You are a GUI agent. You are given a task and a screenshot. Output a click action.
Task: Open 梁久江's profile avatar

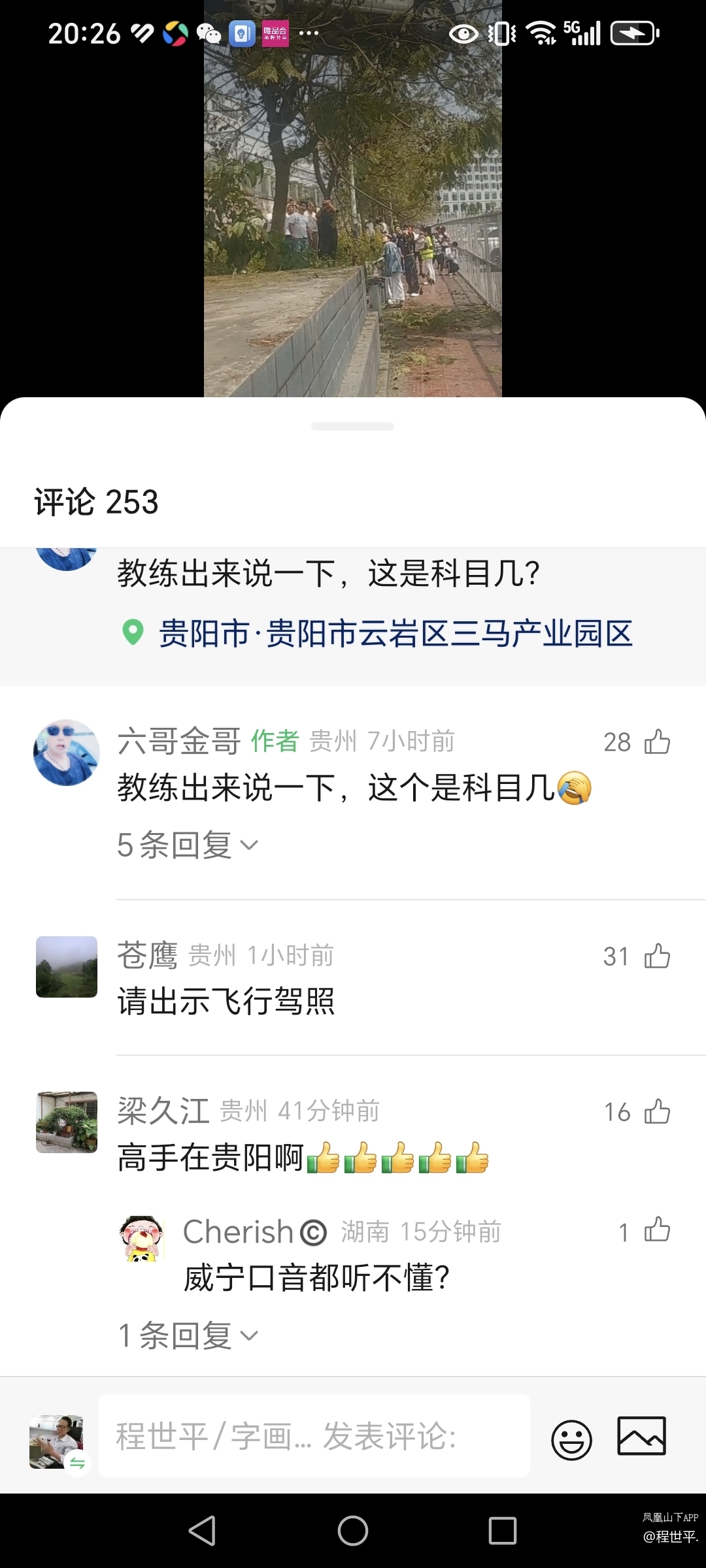click(67, 1122)
